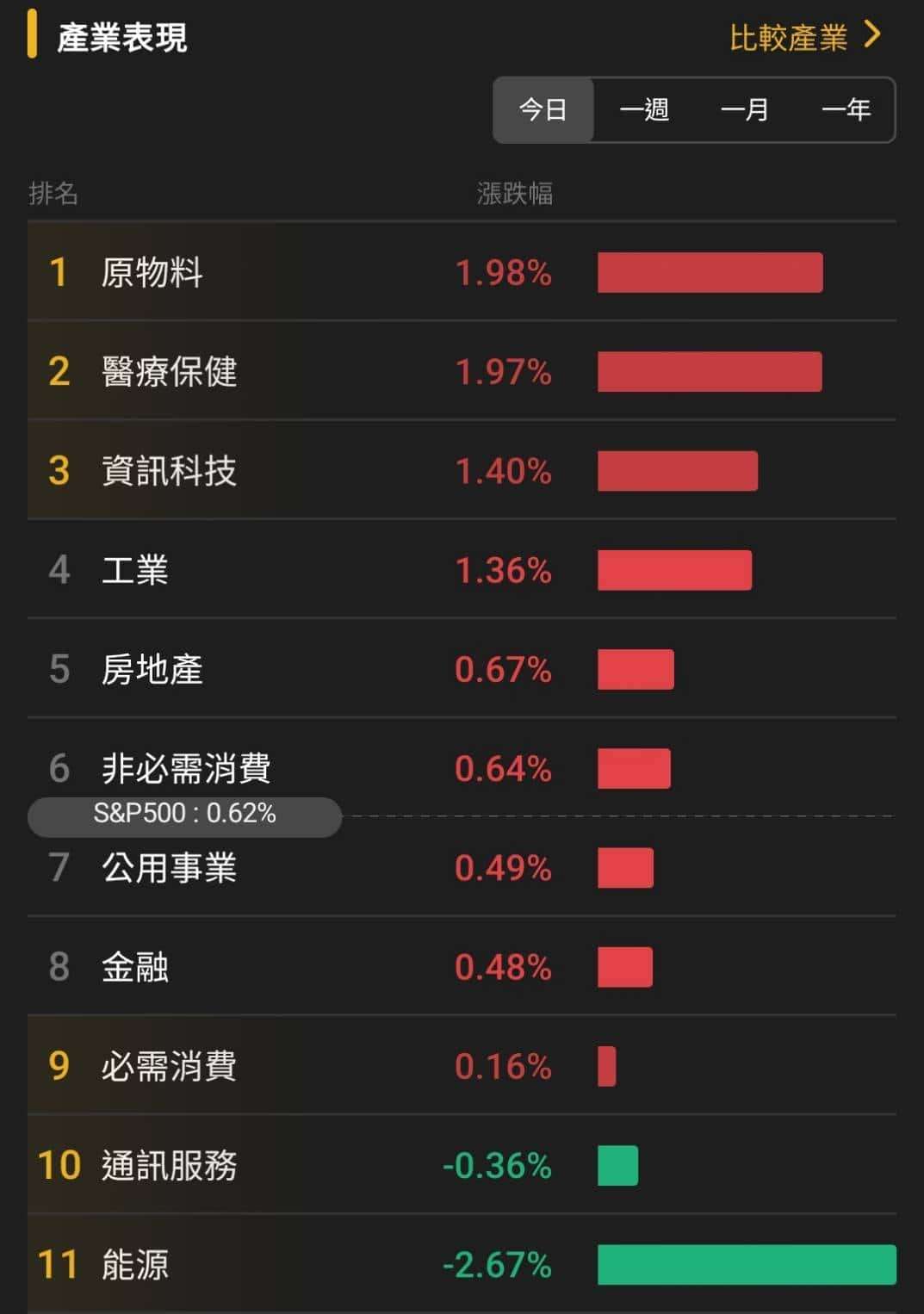Click the 房地產 sector row
924x1314 pixels.
151,671
